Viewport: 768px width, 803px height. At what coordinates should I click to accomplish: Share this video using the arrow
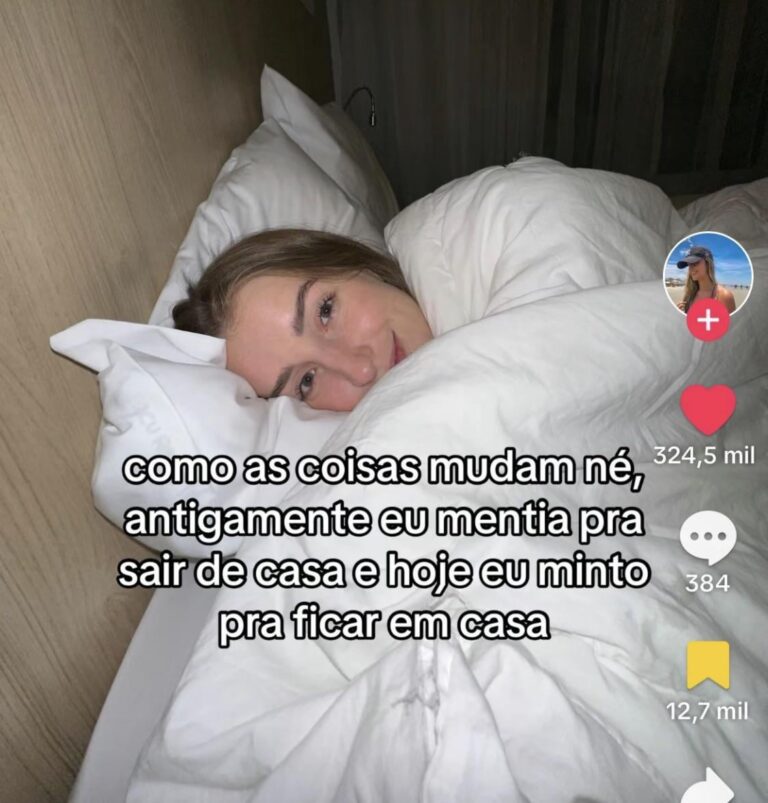pos(708,786)
